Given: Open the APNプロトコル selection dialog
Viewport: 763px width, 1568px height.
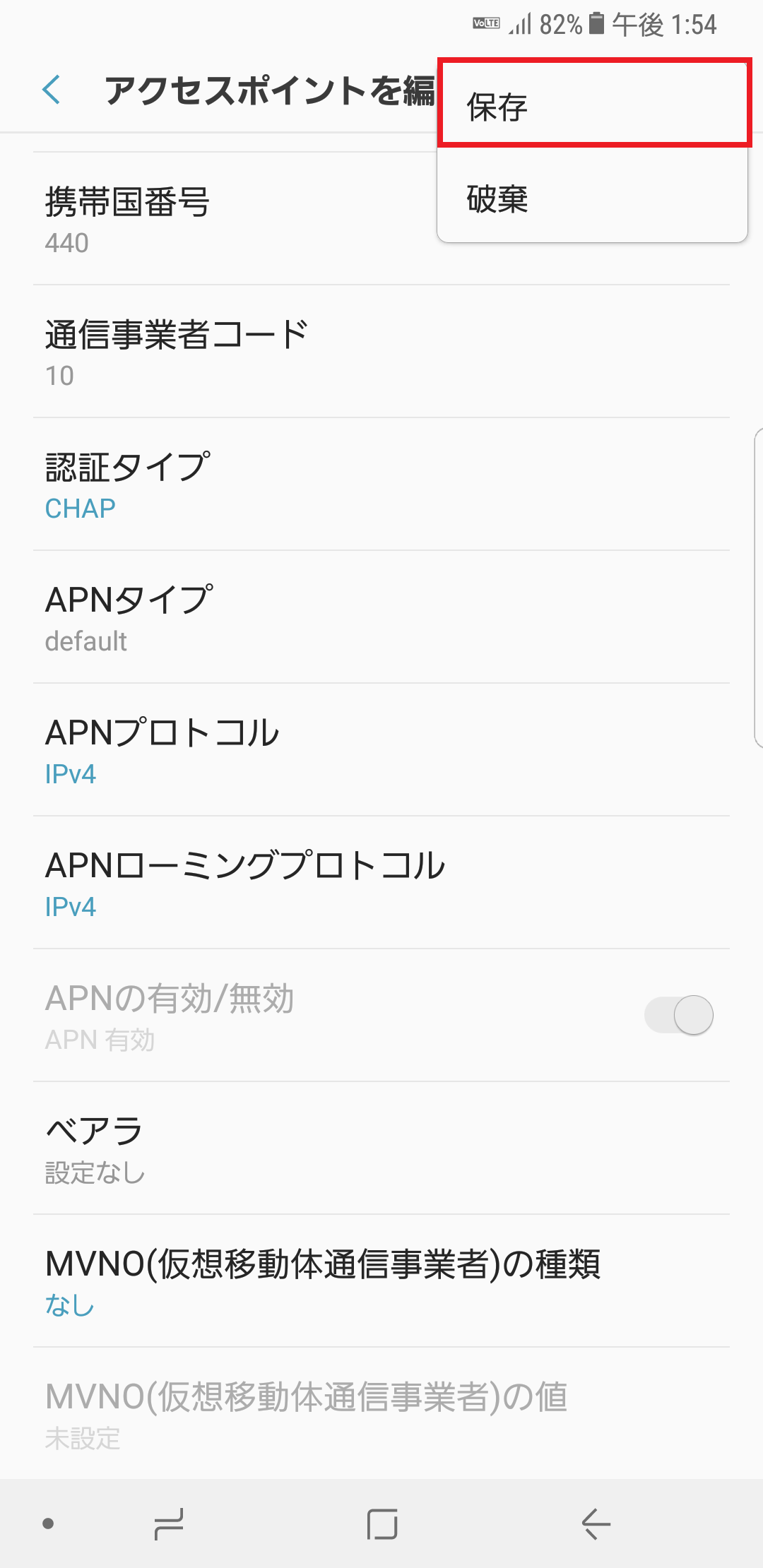Looking at the screenshot, I should (x=283, y=750).
